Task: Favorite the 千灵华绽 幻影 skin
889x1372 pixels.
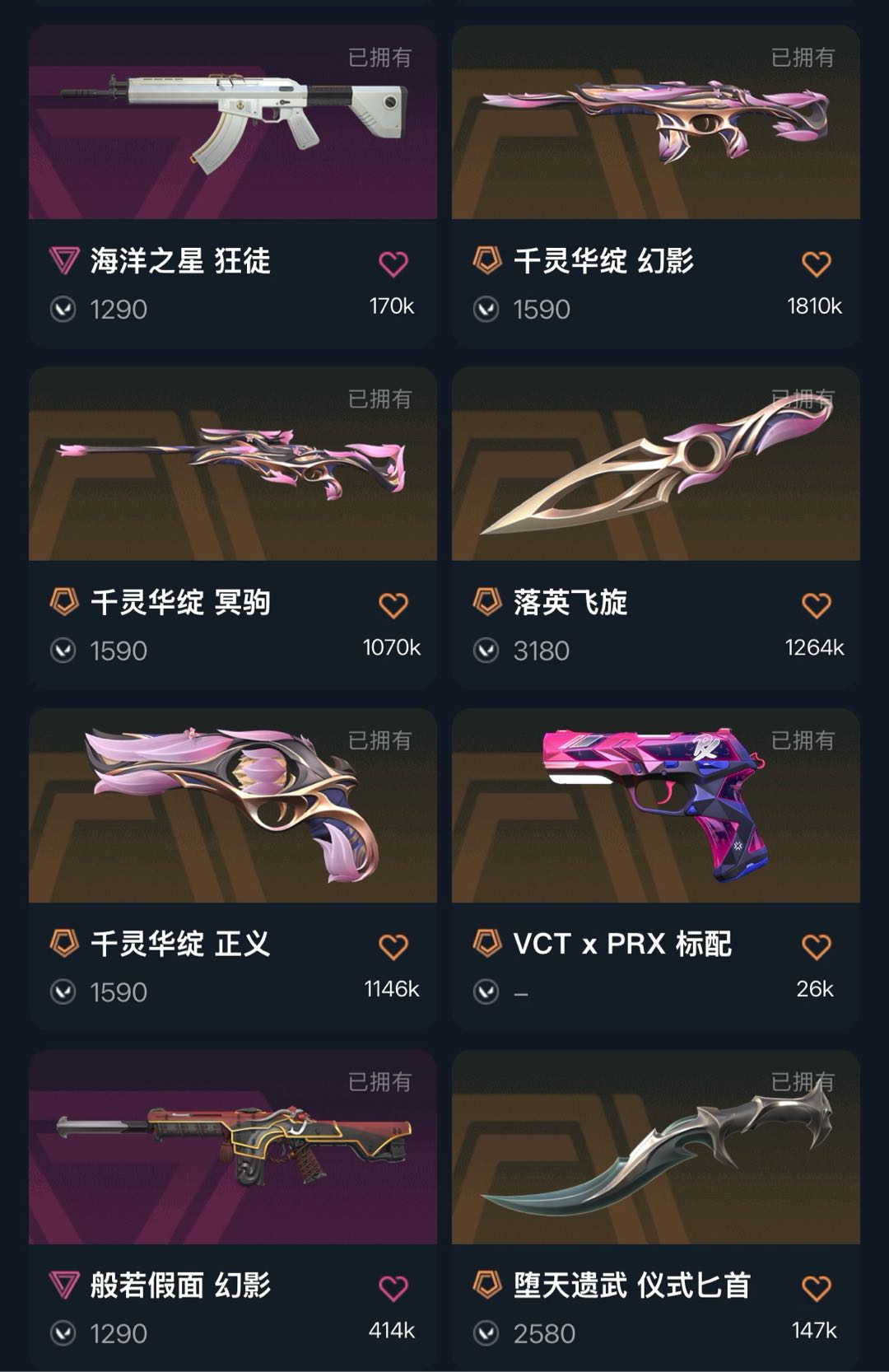Action: coord(816,264)
